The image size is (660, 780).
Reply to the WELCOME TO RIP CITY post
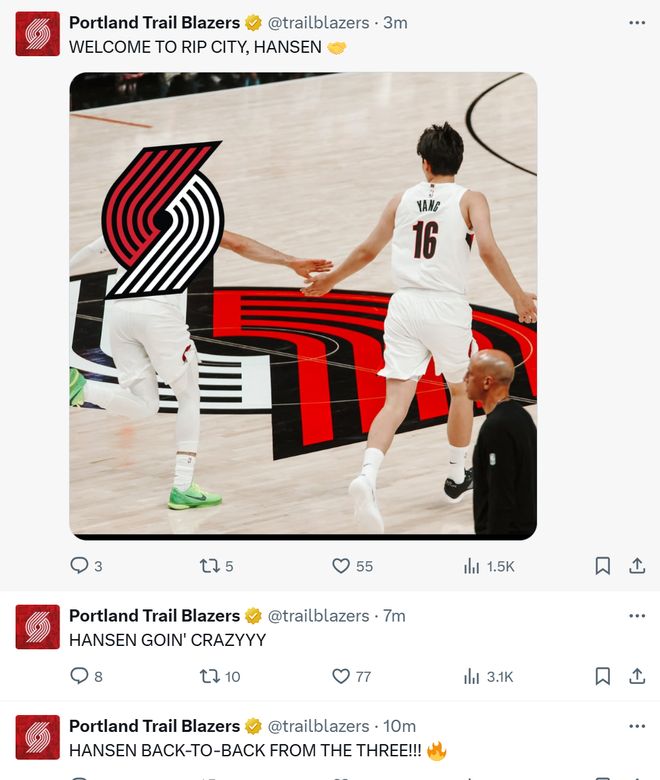(x=80, y=566)
